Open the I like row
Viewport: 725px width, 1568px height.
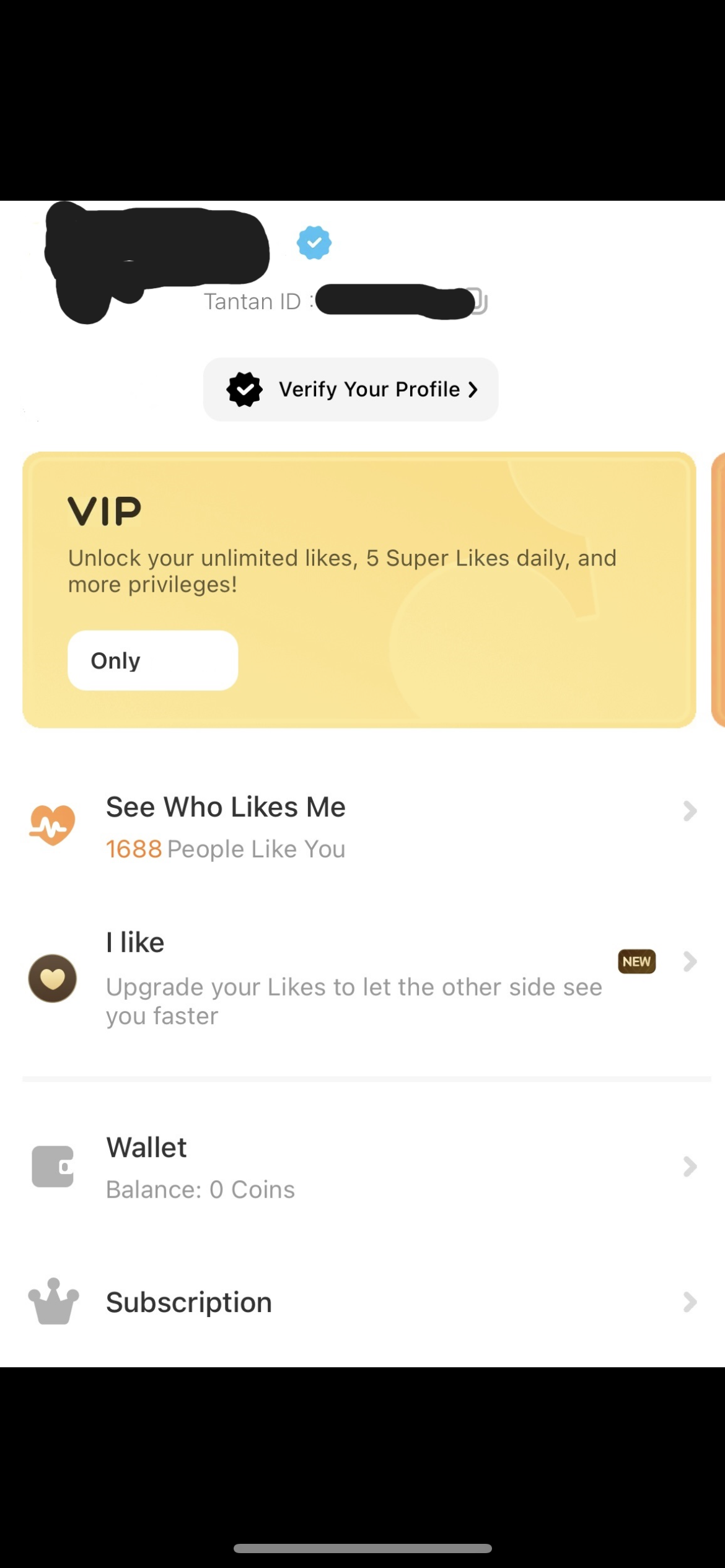click(x=362, y=979)
